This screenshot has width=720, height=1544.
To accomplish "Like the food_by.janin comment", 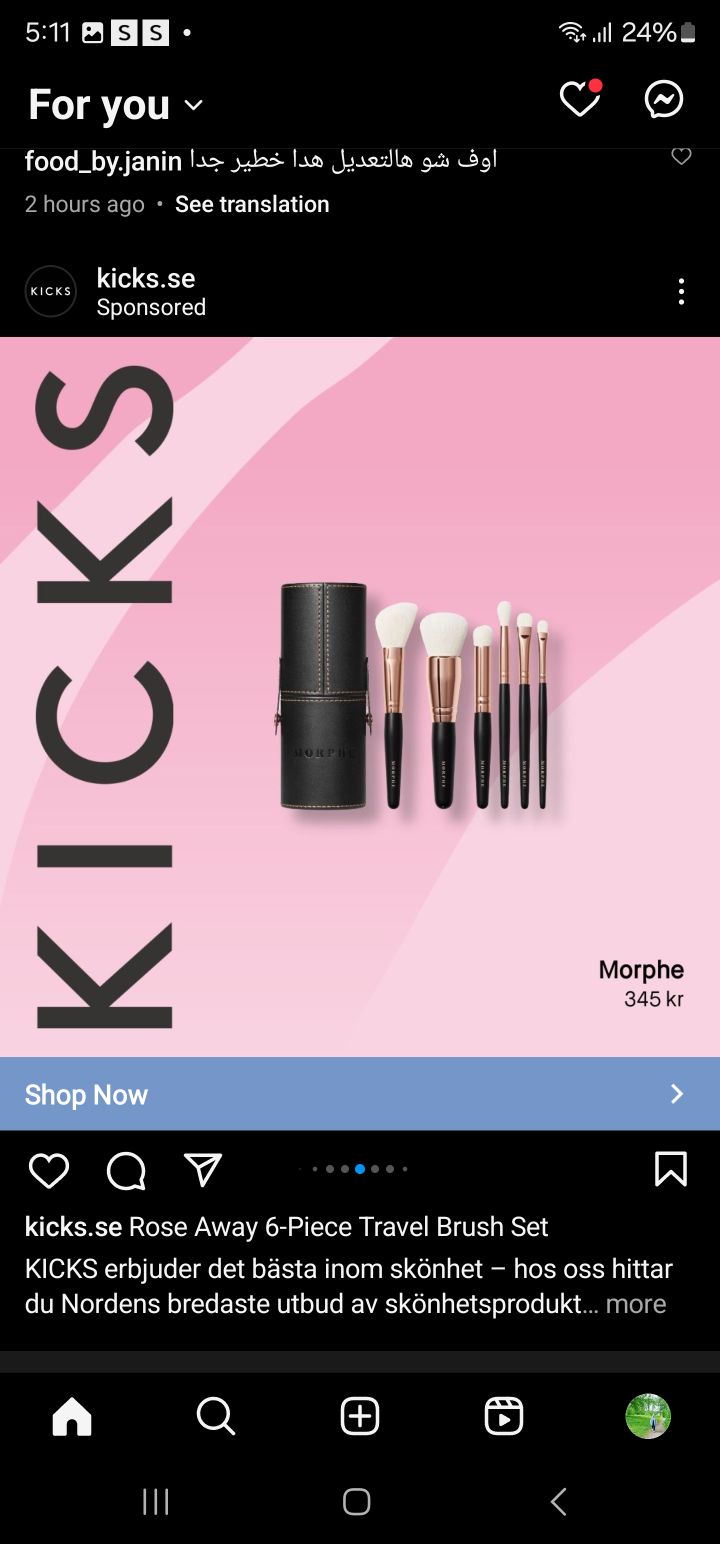I will click(x=681, y=157).
